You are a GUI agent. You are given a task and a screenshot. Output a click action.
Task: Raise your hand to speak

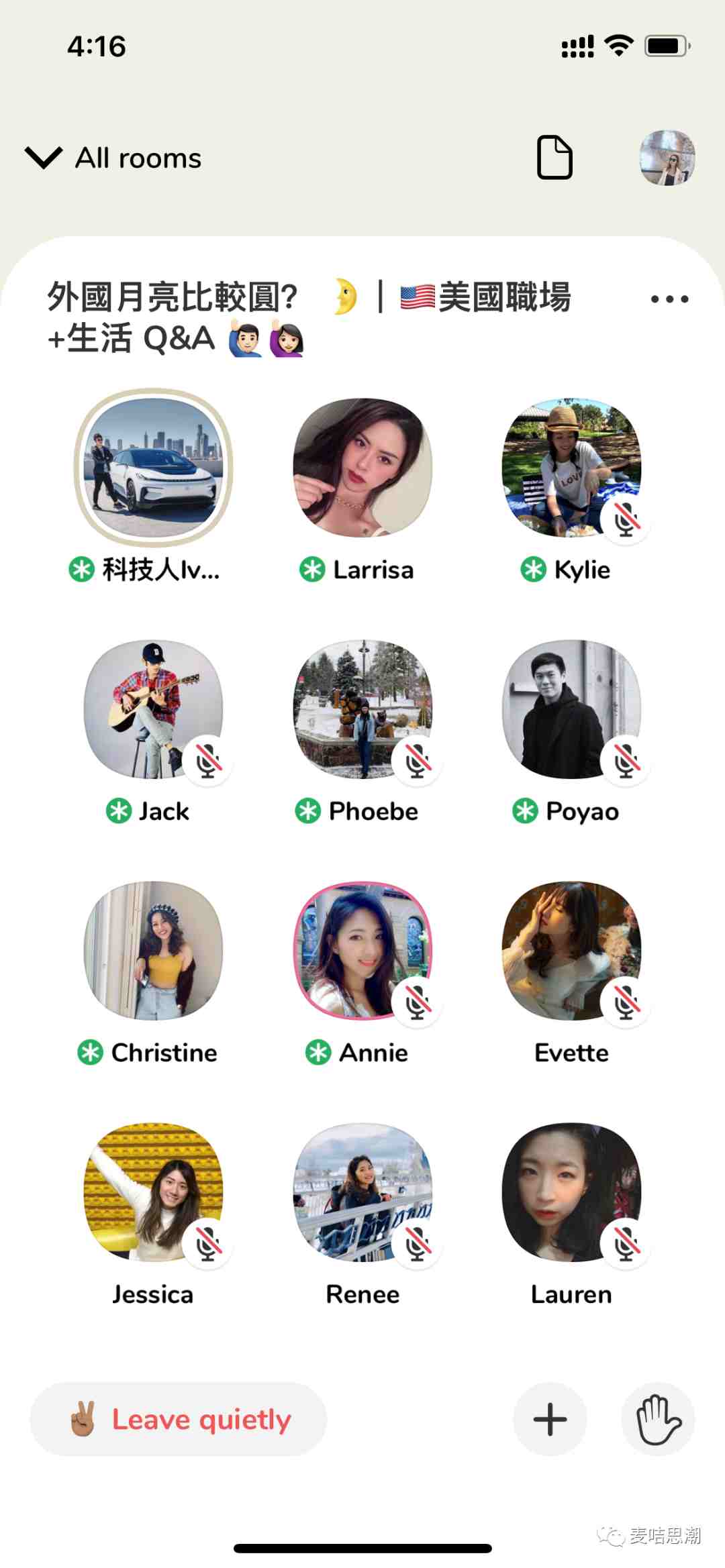pyautogui.click(x=658, y=1419)
